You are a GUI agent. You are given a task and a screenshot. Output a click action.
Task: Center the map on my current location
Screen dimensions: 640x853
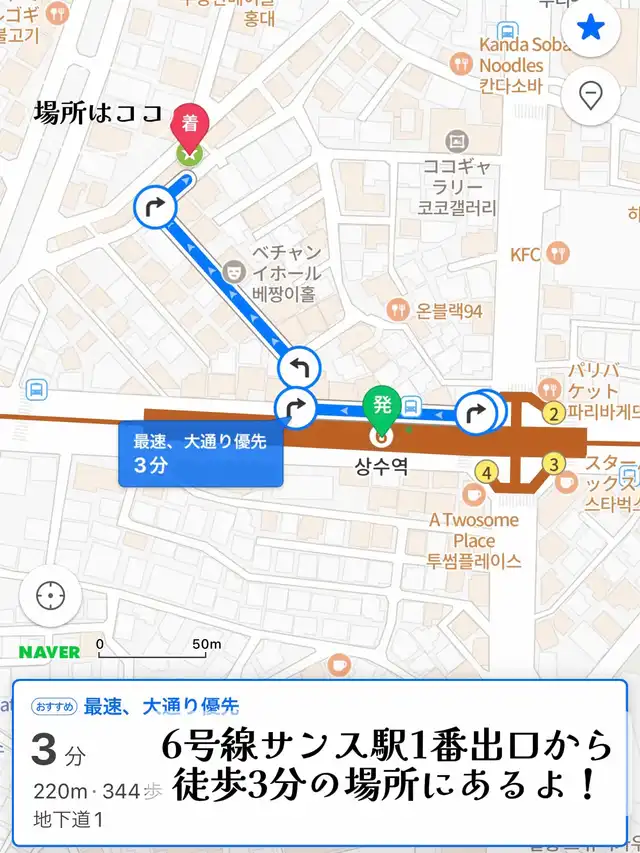tap(51, 596)
